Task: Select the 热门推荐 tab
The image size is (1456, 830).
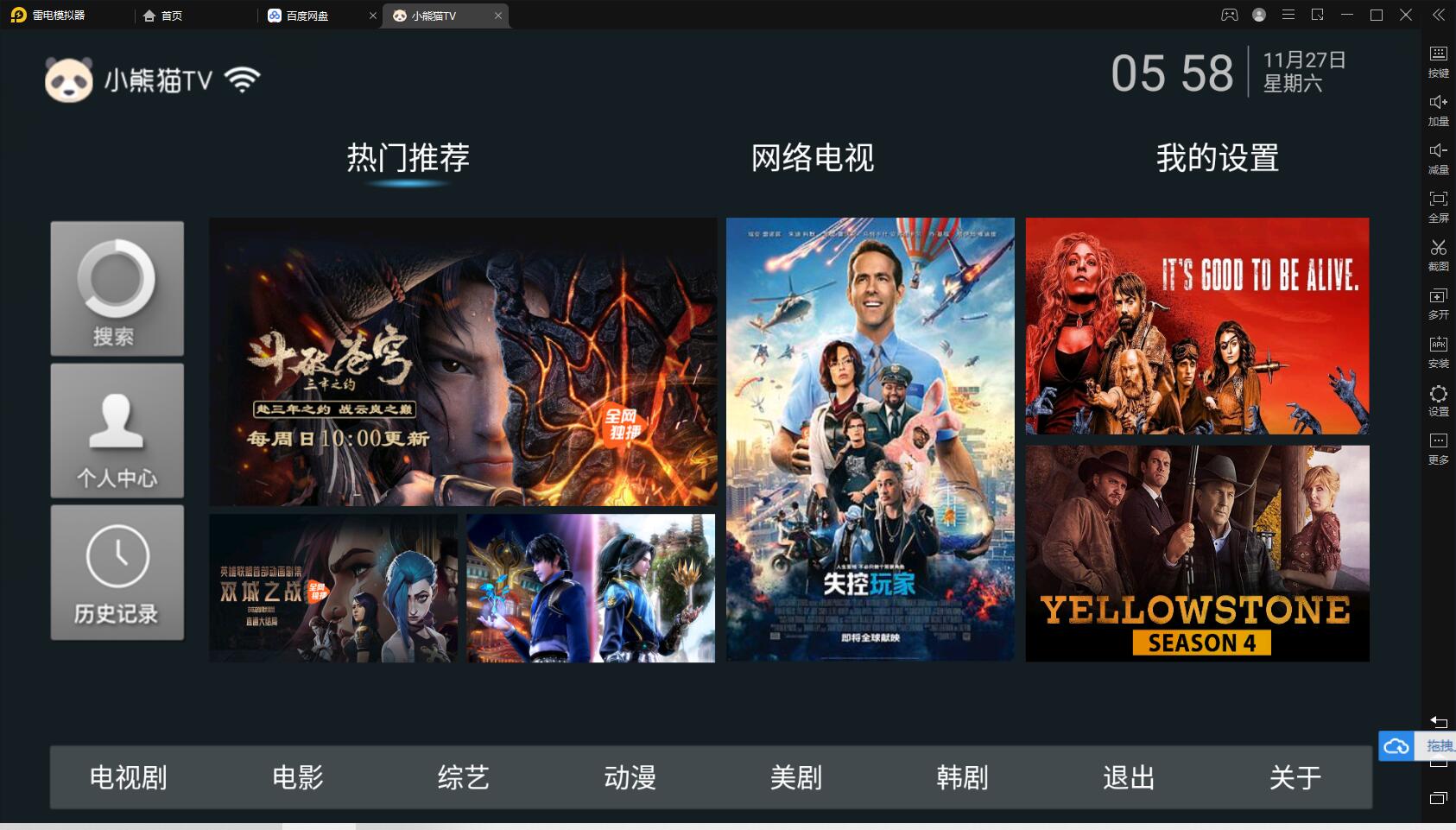Action: point(408,158)
